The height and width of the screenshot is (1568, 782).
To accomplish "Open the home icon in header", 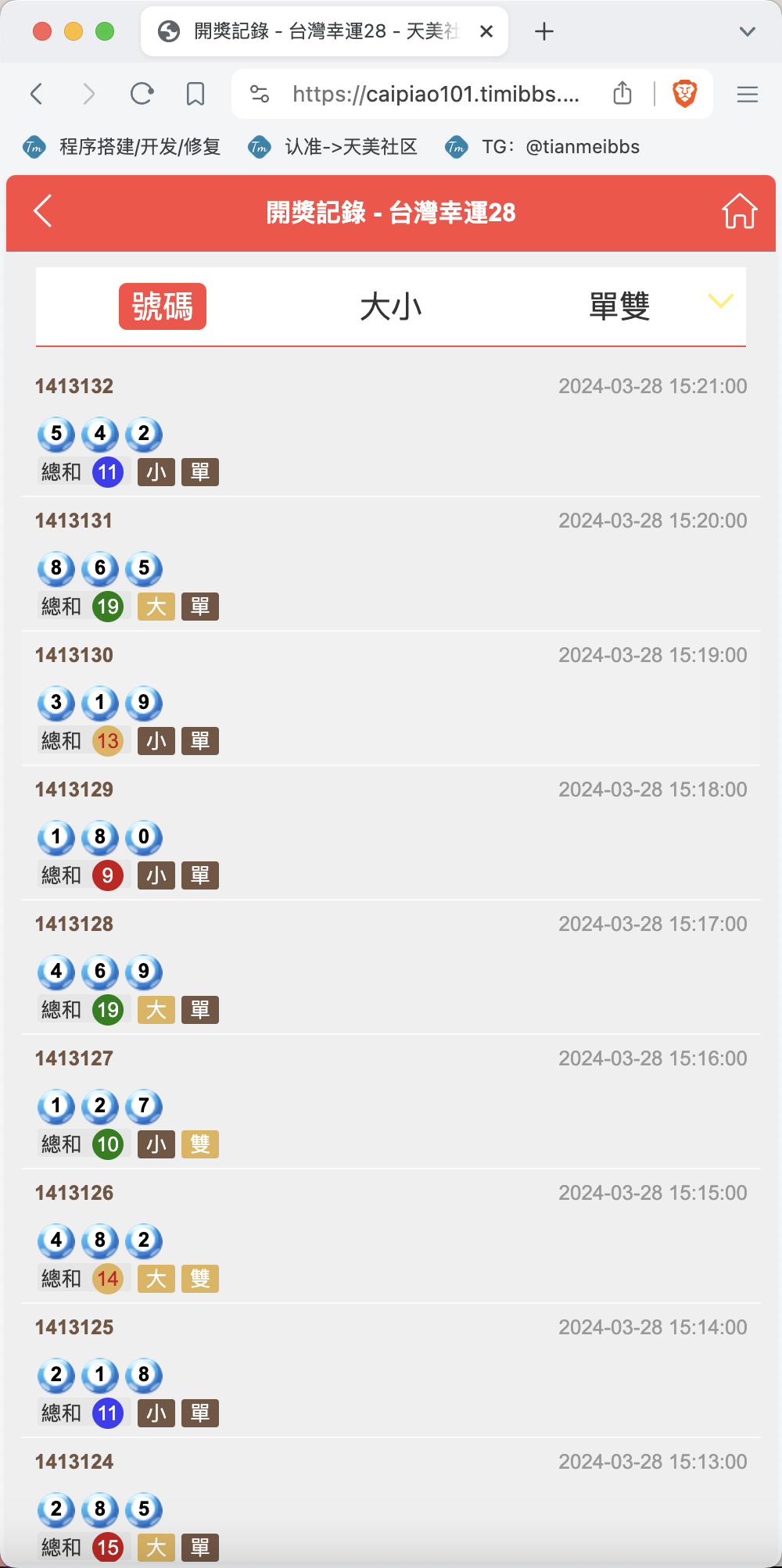I will click(x=739, y=212).
